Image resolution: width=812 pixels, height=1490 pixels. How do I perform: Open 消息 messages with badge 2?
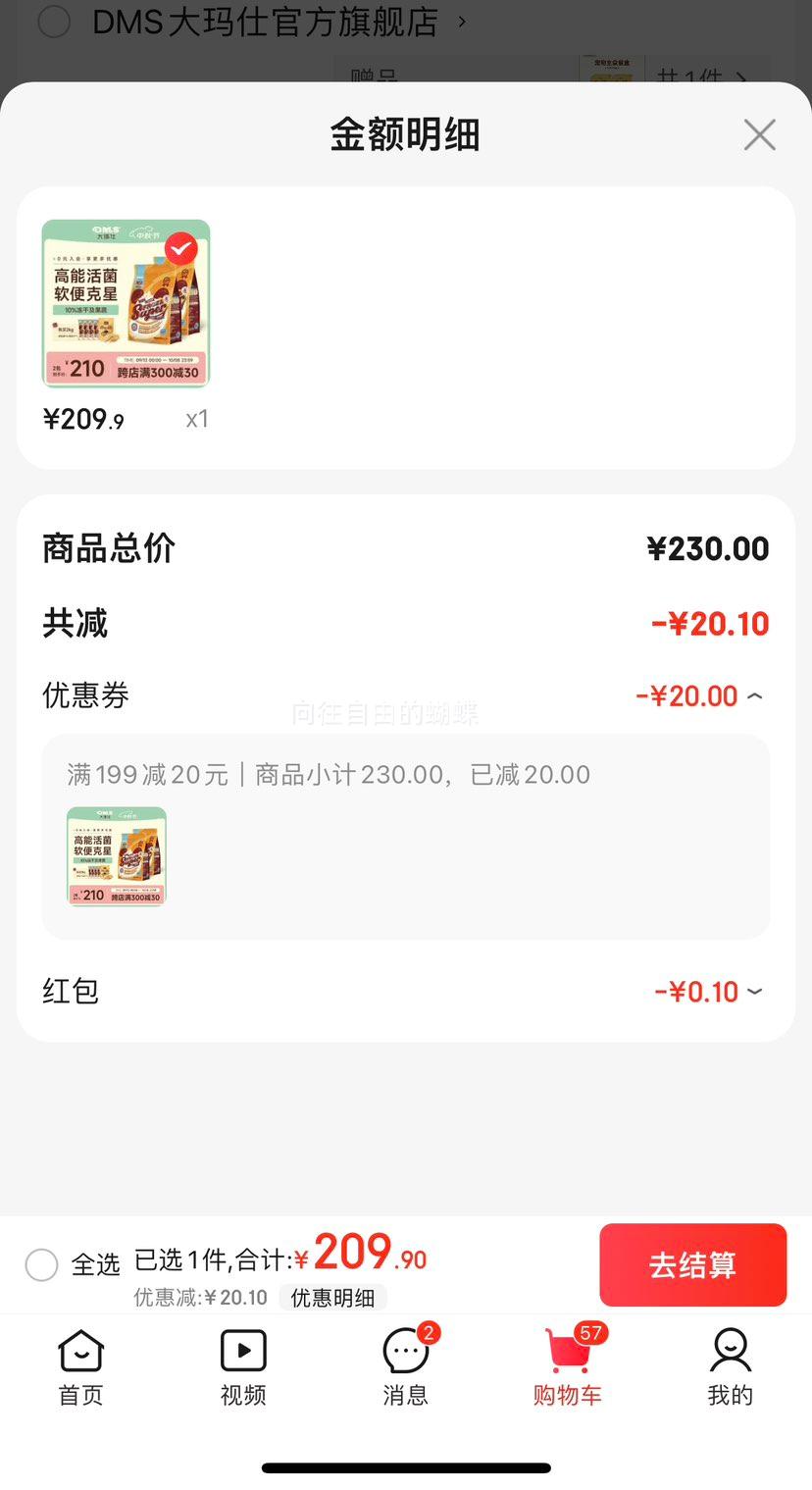[405, 1351]
